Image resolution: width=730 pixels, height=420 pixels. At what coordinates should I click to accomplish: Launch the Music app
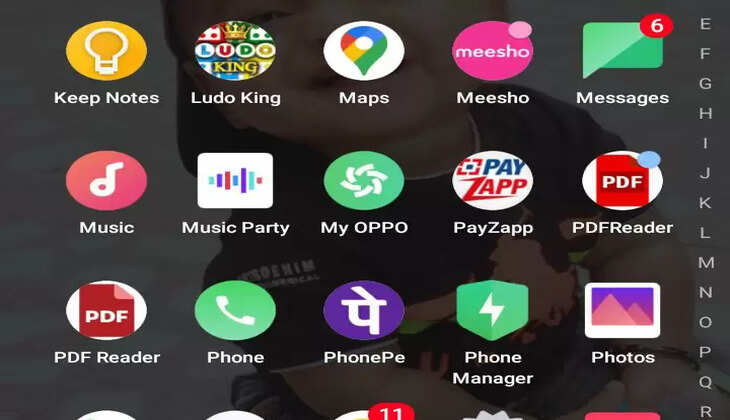click(x=106, y=181)
